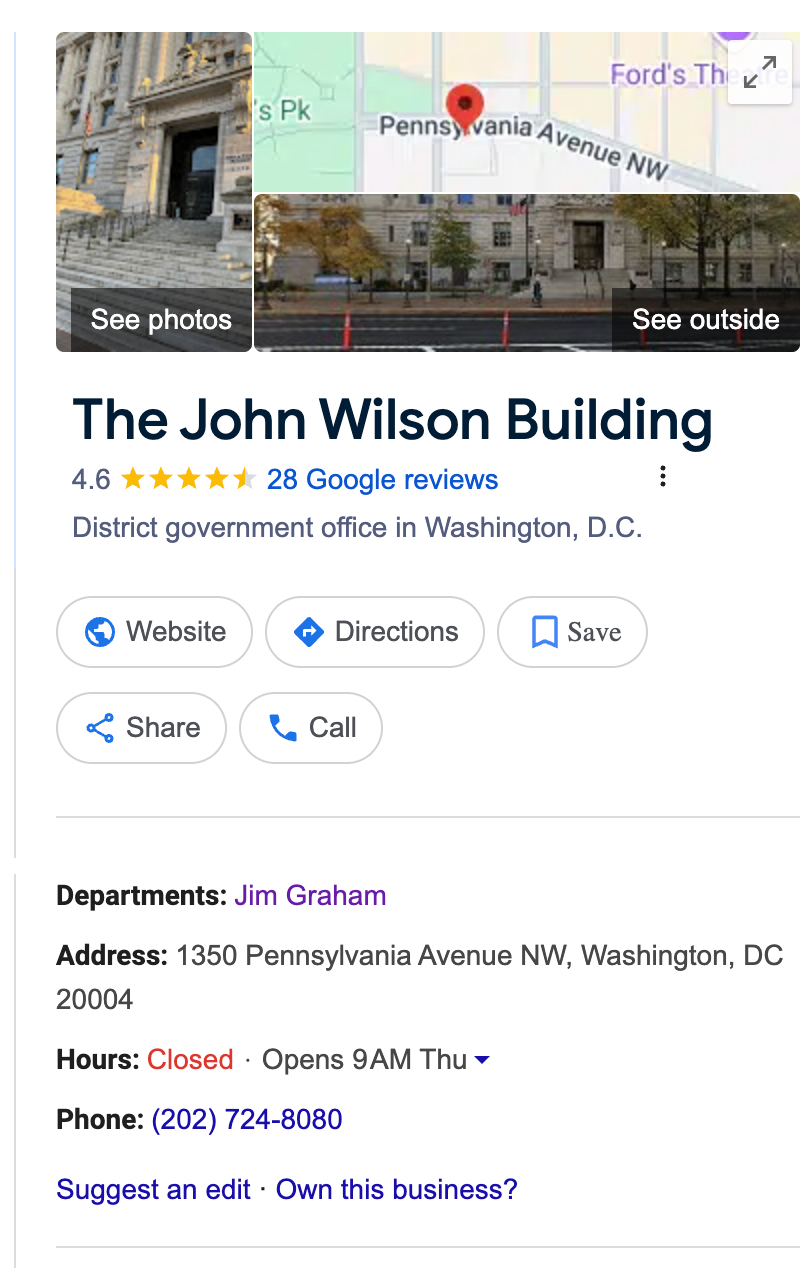Expand the map to full view

coord(760,71)
